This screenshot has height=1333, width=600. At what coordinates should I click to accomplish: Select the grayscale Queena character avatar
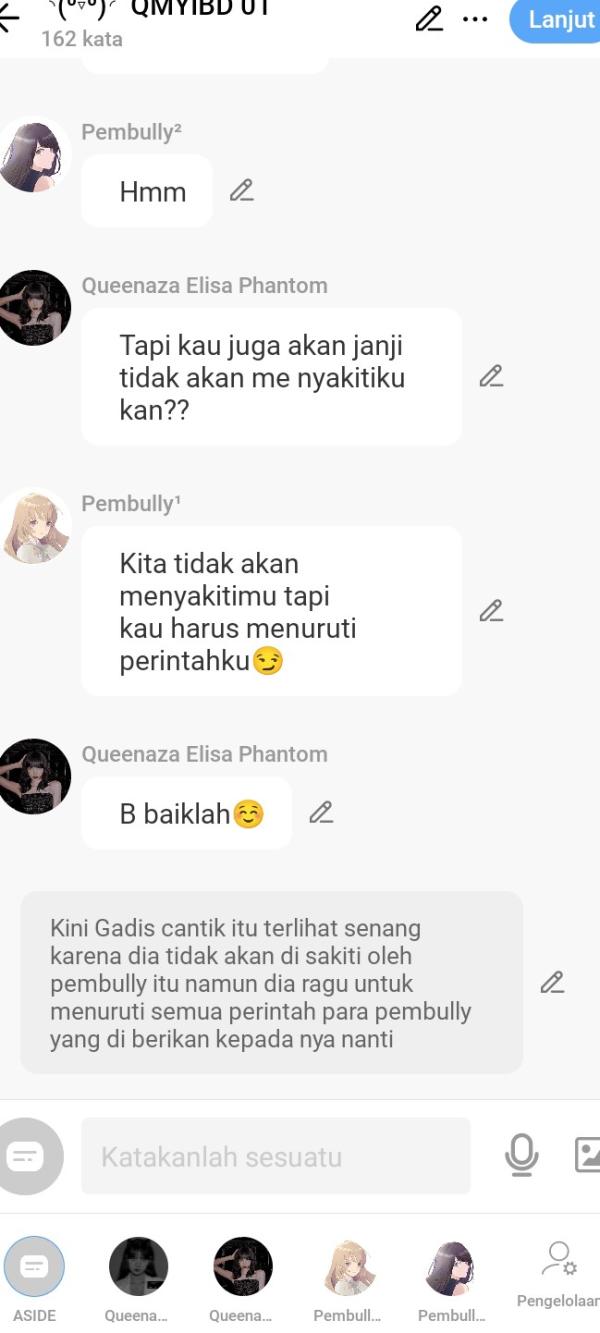138,1267
